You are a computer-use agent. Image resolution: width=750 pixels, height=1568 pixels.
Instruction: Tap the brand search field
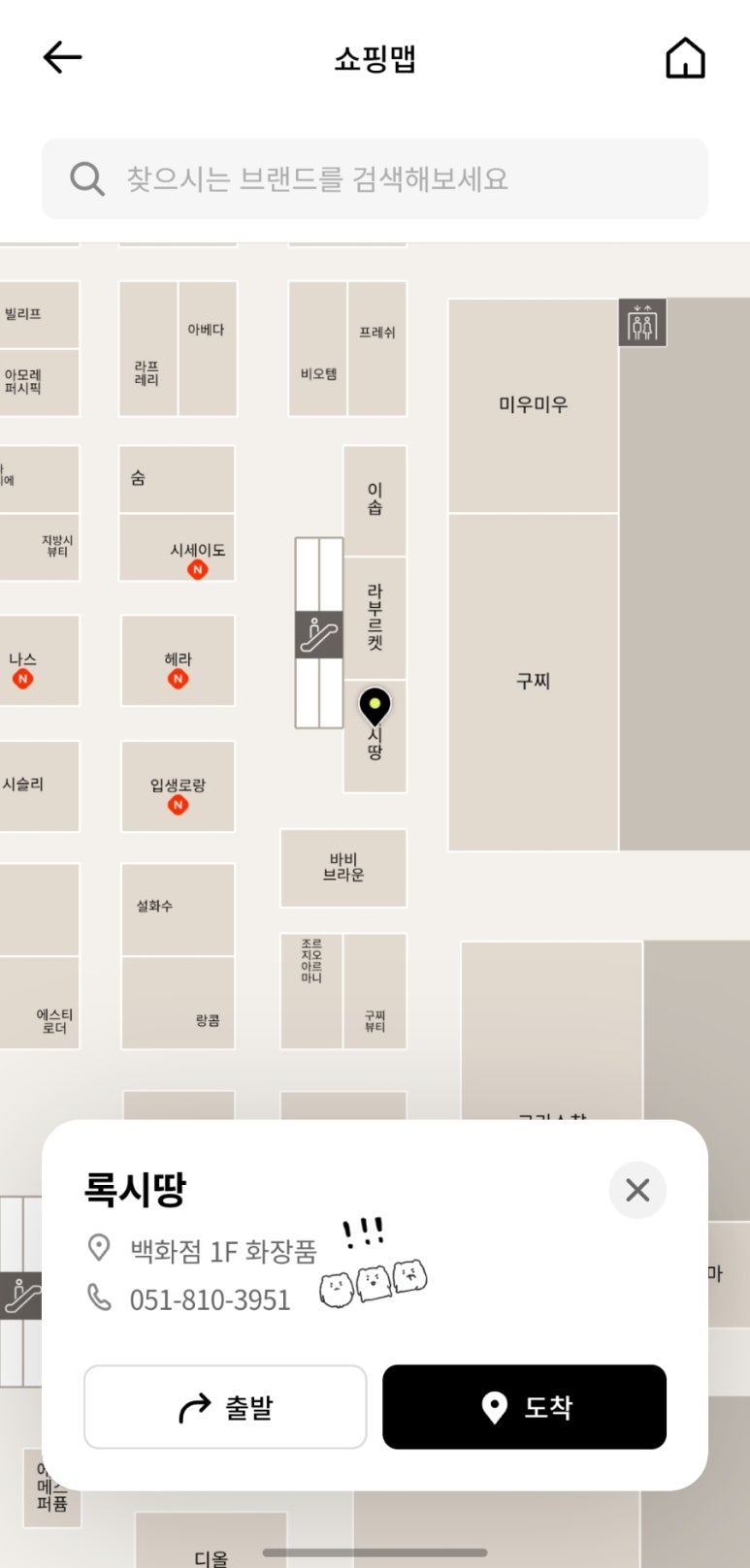[375, 178]
